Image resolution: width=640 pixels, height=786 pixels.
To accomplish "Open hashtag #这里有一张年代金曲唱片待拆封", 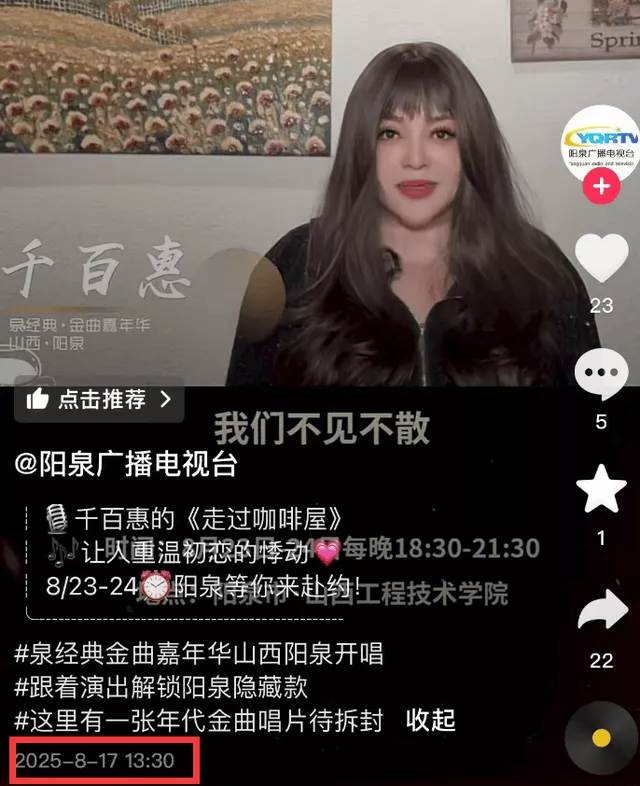I will coord(199,720).
